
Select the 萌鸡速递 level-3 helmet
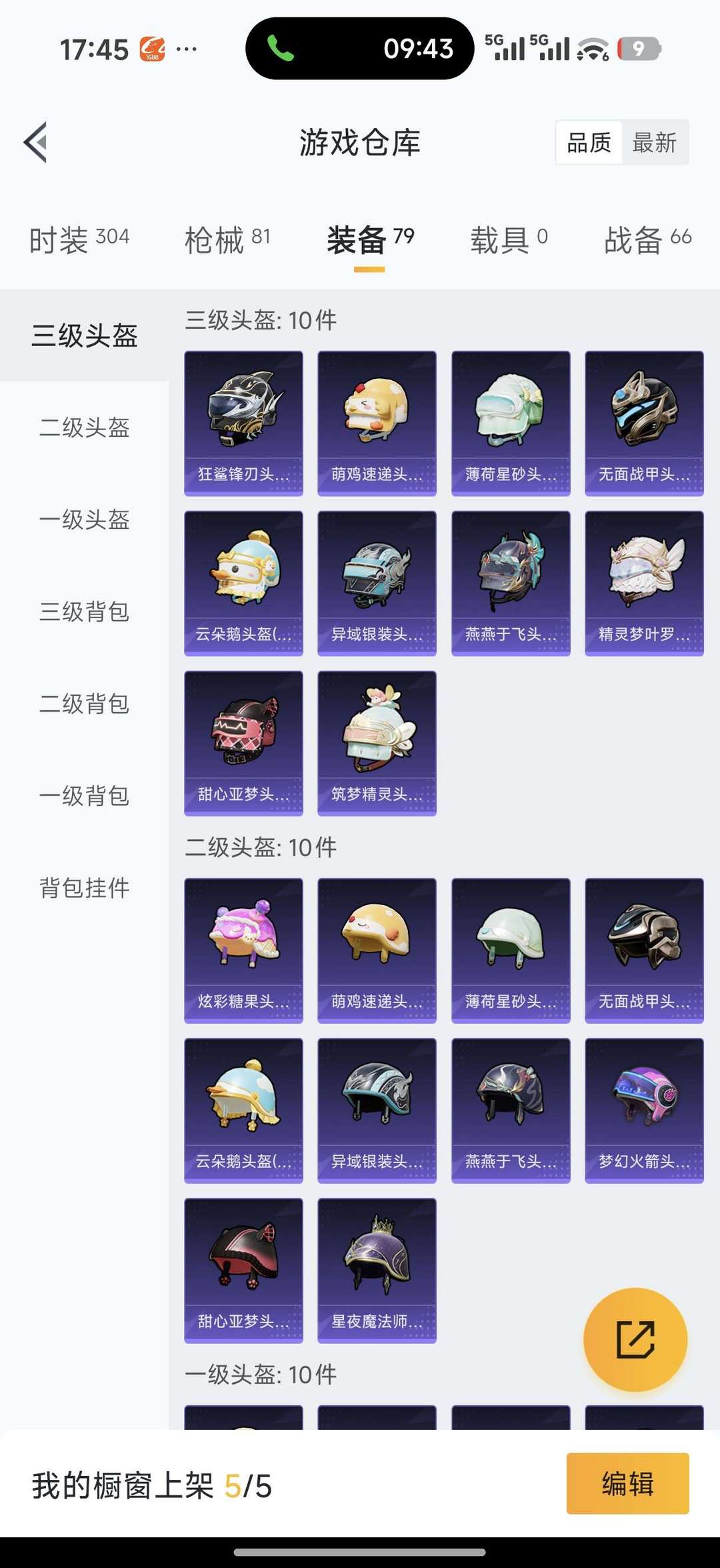pos(377,420)
